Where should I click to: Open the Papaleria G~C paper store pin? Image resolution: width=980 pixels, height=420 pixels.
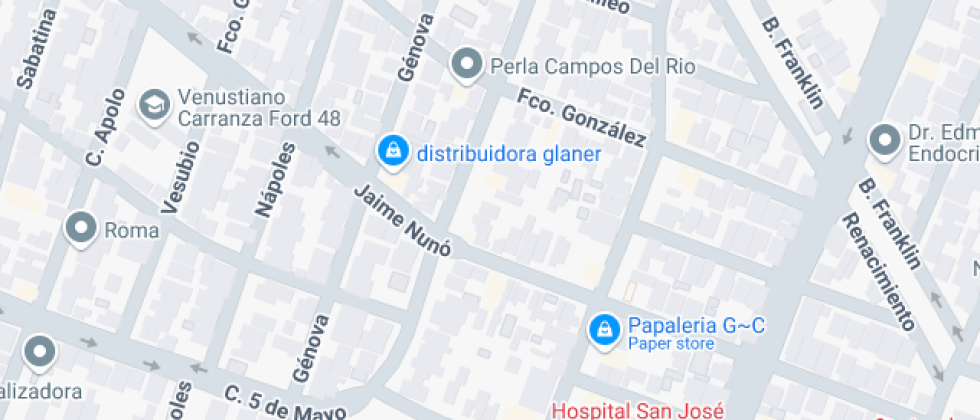[x=603, y=328]
